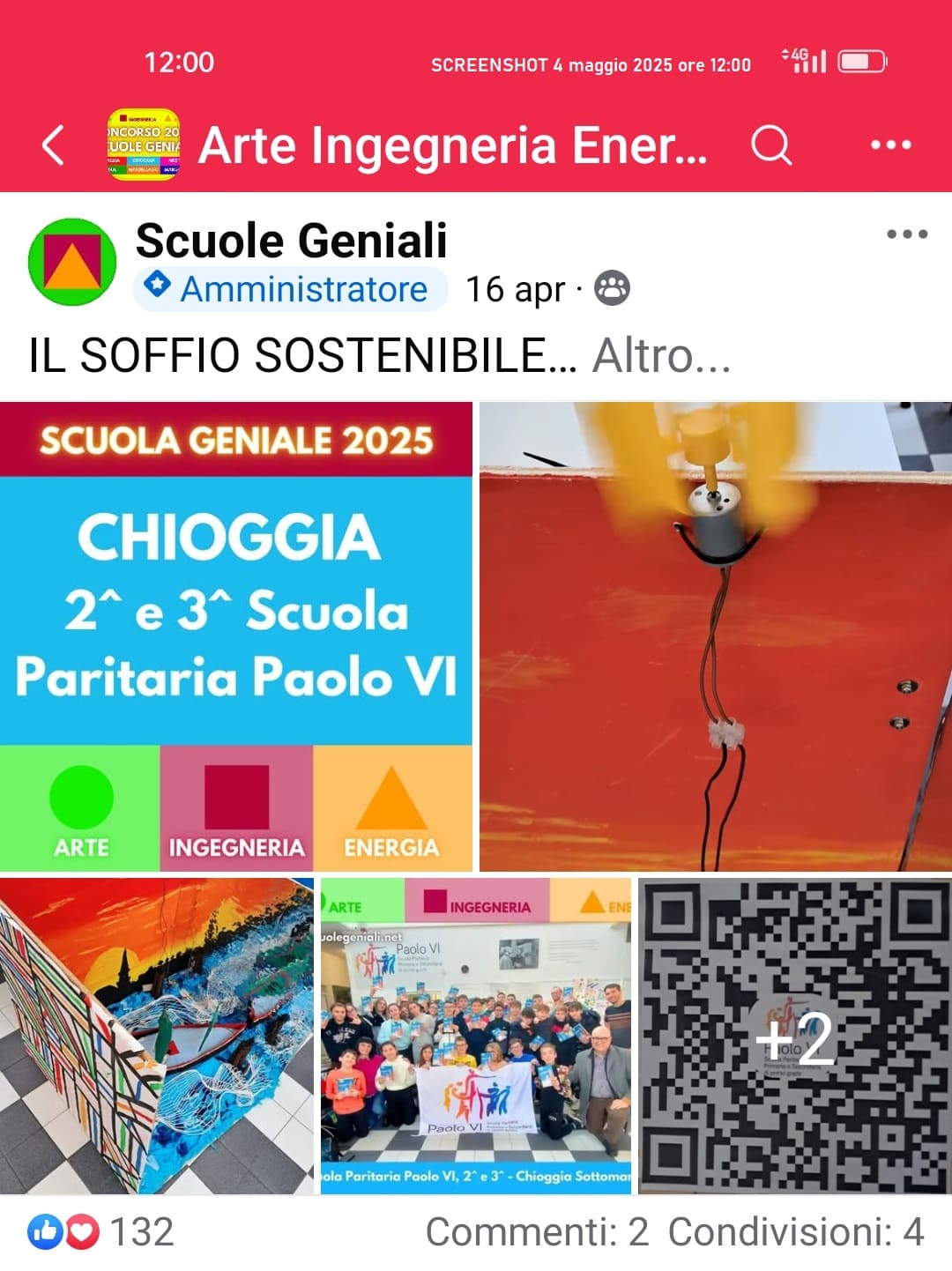Image resolution: width=952 pixels, height=1271 pixels.
Task: Open the Scuola Geniale 2025 Chioggia image
Action: point(235,636)
